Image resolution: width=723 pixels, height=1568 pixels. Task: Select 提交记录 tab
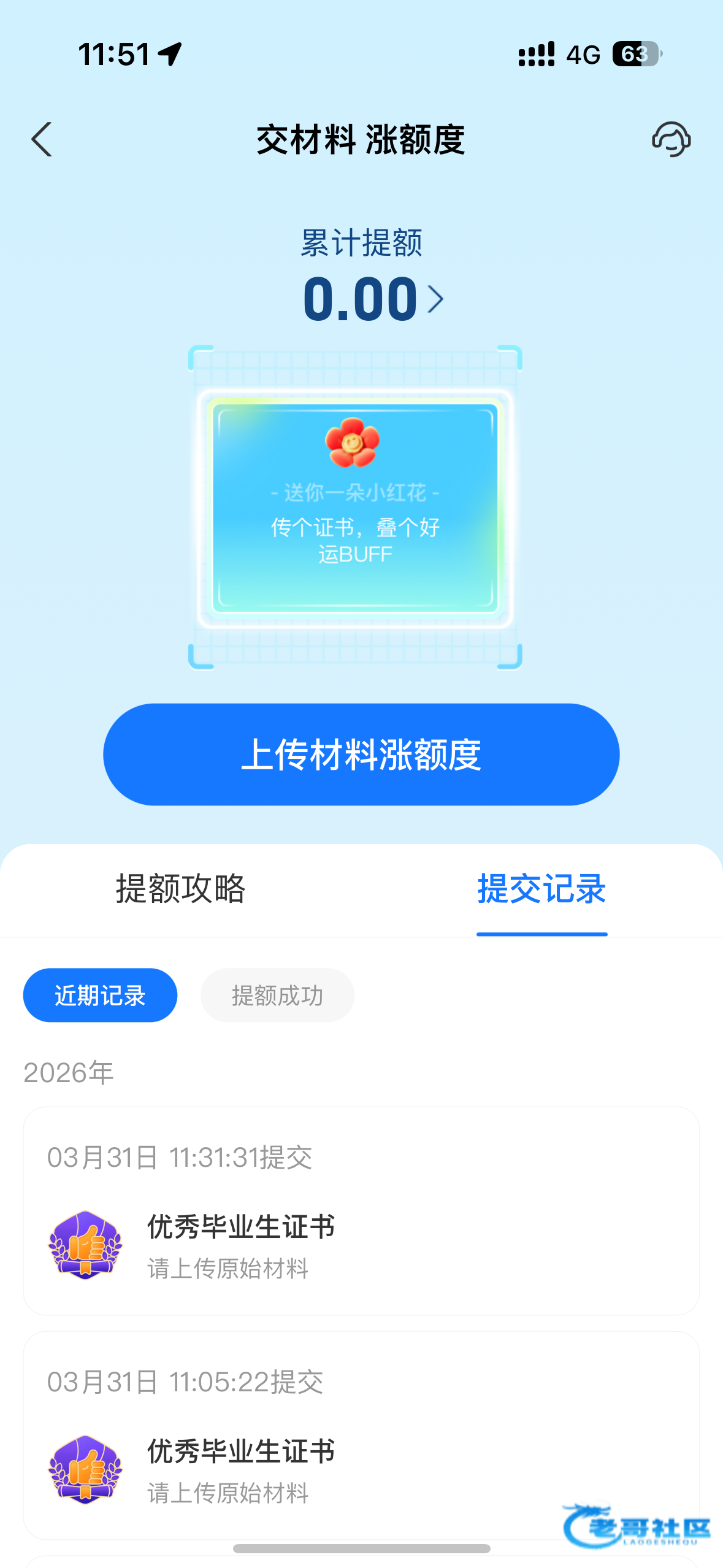(541, 889)
